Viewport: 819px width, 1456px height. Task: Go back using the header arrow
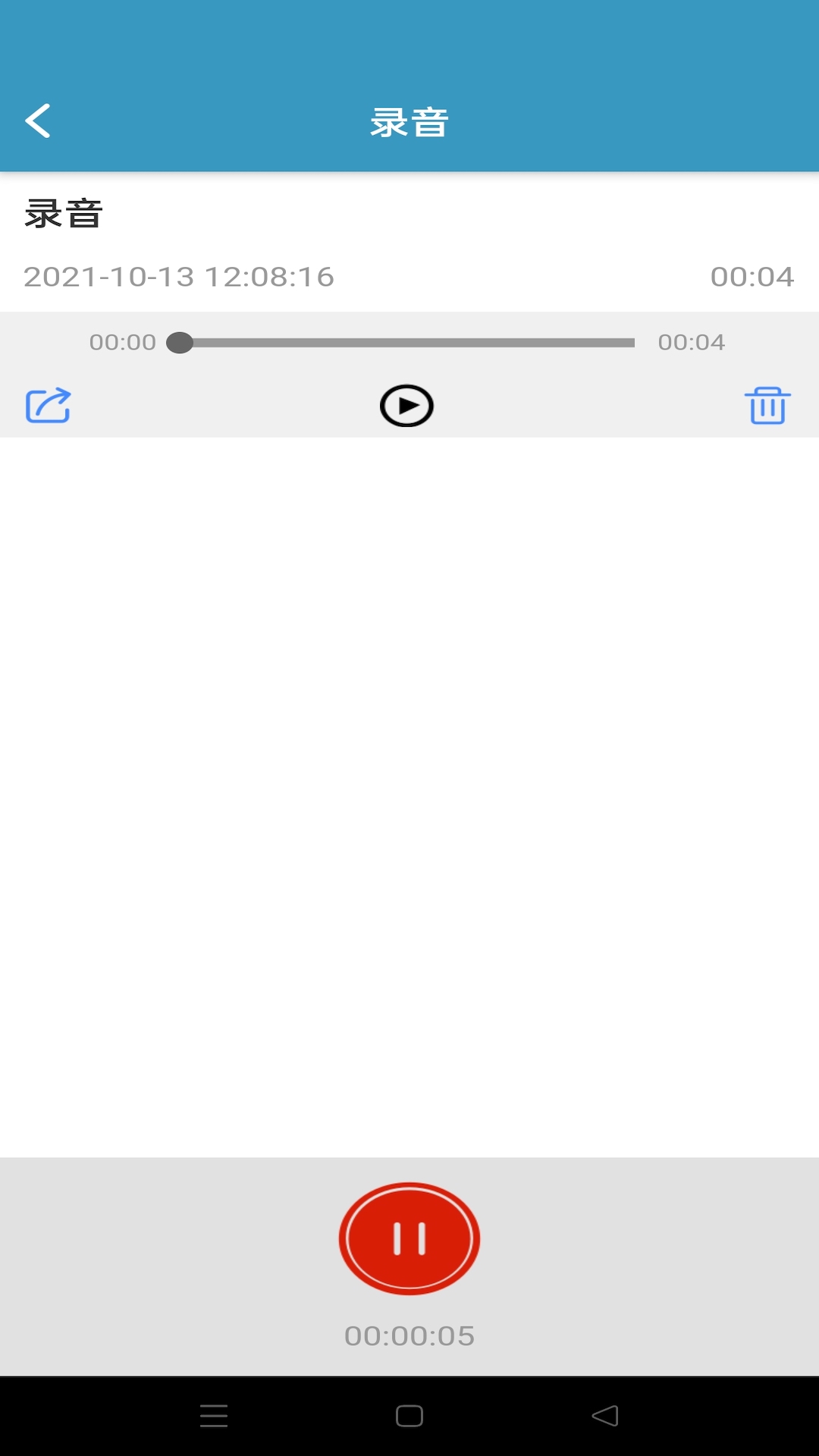[x=38, y=121]
